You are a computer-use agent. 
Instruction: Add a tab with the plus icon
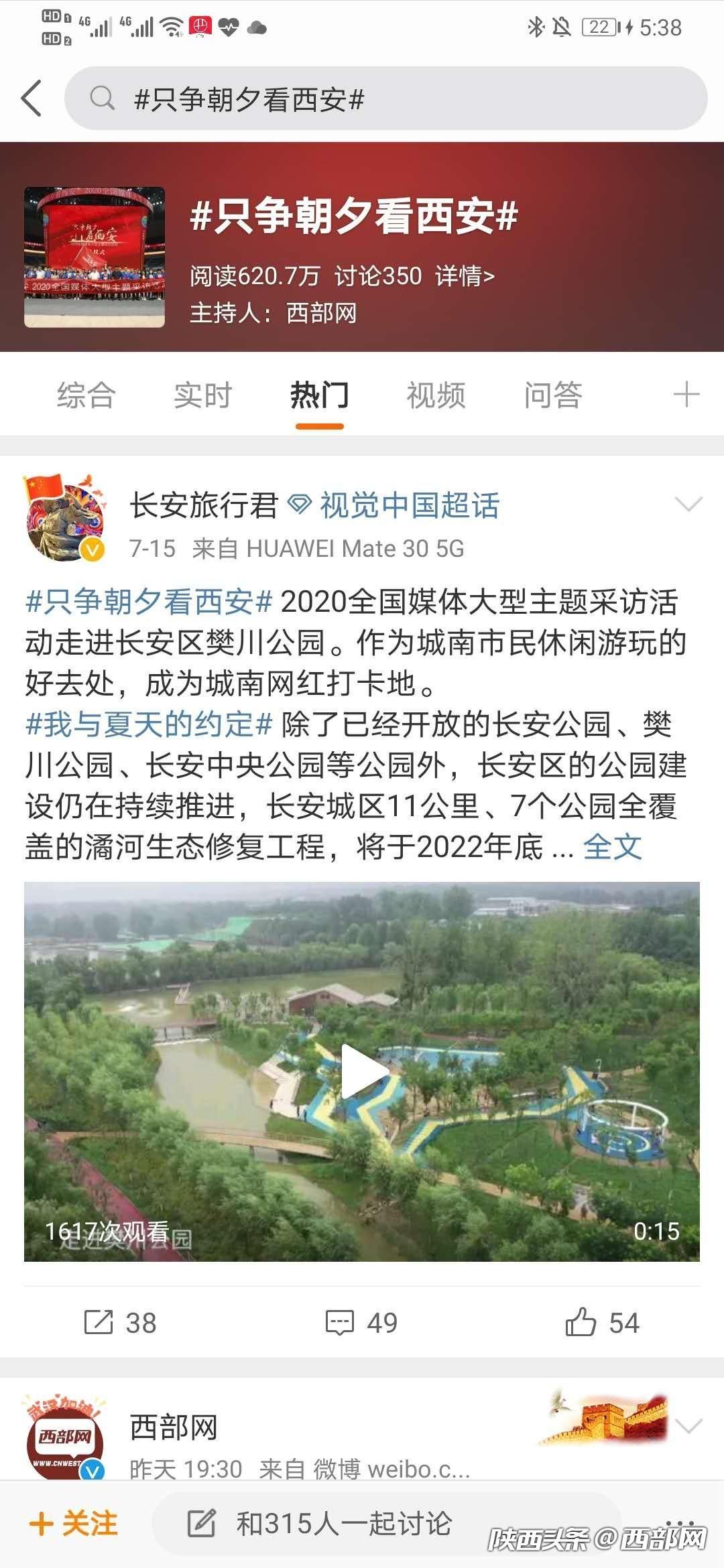(x=686, y=394)
